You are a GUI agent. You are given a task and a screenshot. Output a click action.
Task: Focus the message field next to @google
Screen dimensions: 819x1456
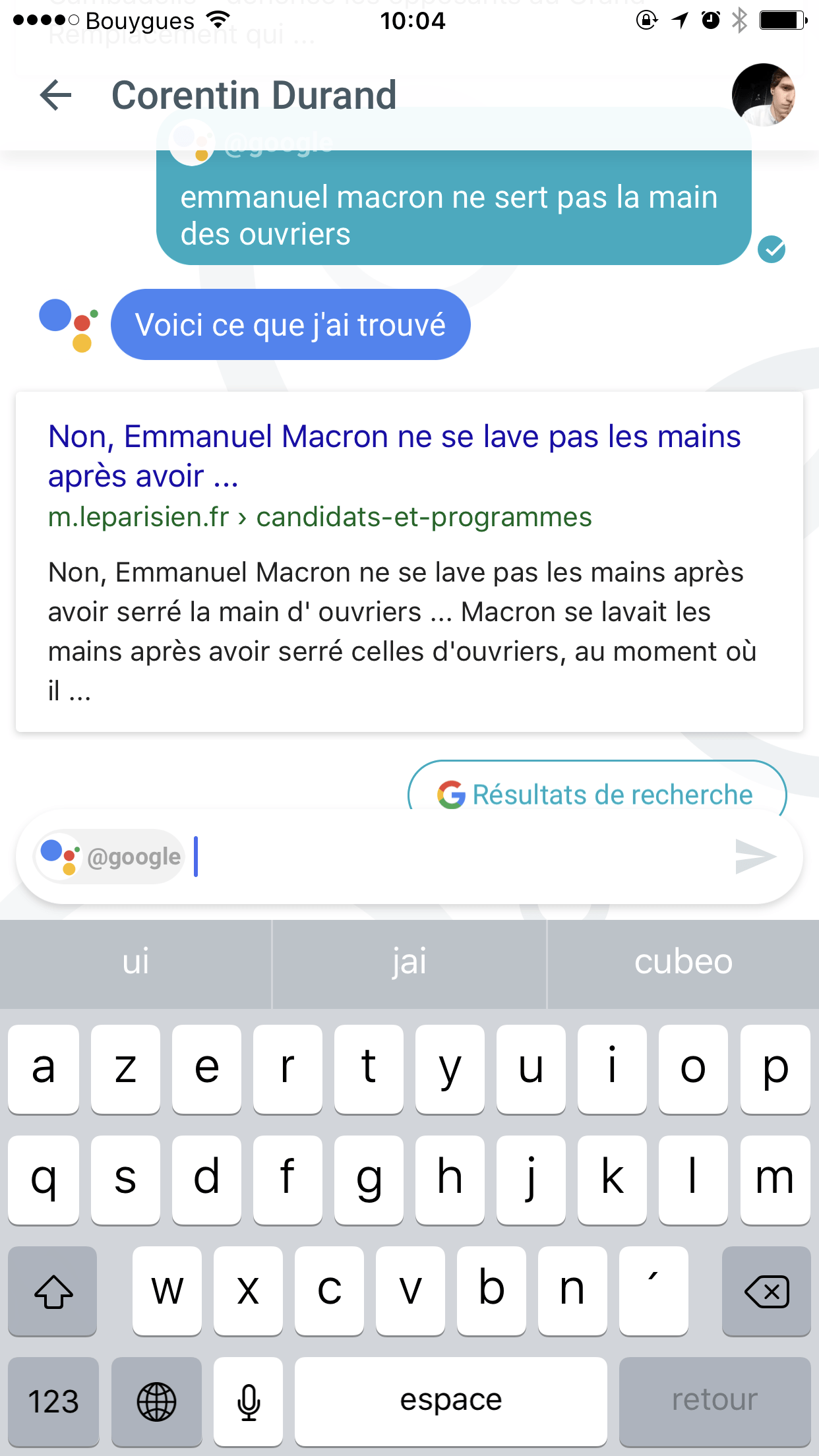(x=462, y=857)
